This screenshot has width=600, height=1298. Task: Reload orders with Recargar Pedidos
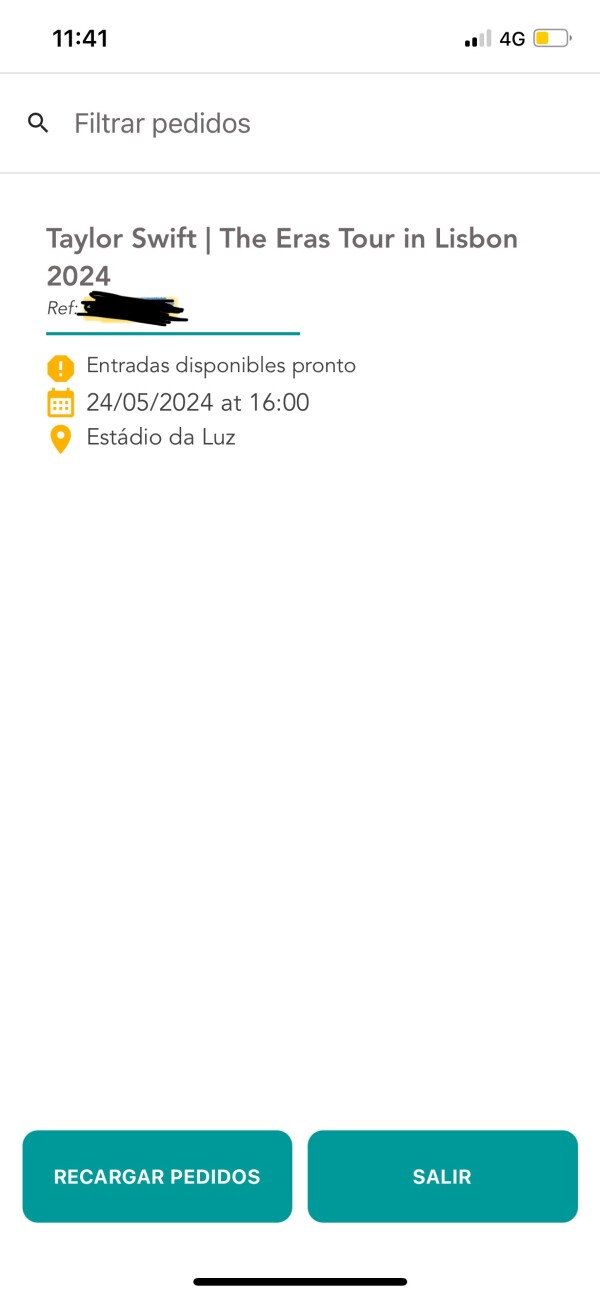point(157,1176)
